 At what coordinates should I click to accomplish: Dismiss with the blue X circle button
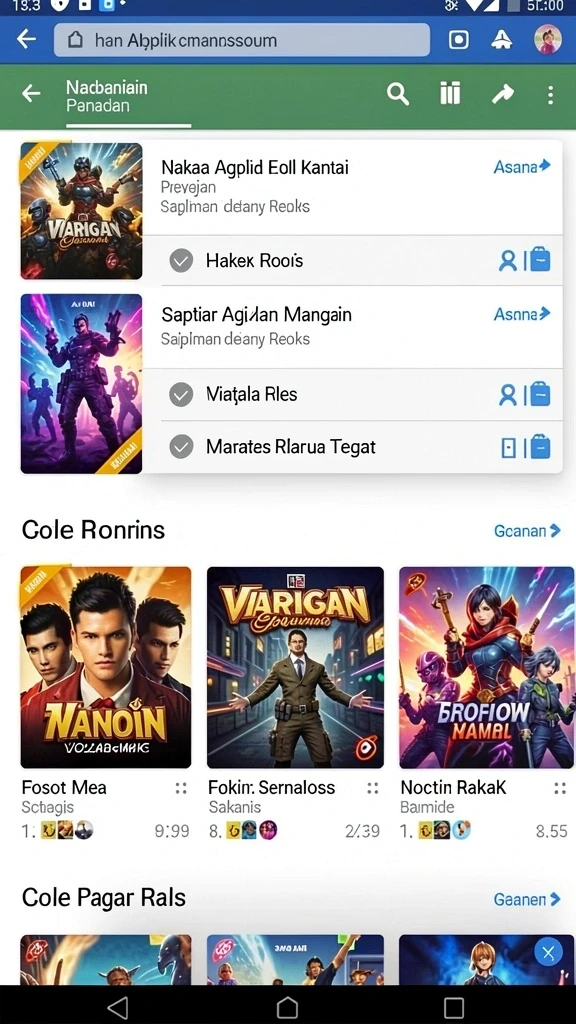tap(549, 953)
